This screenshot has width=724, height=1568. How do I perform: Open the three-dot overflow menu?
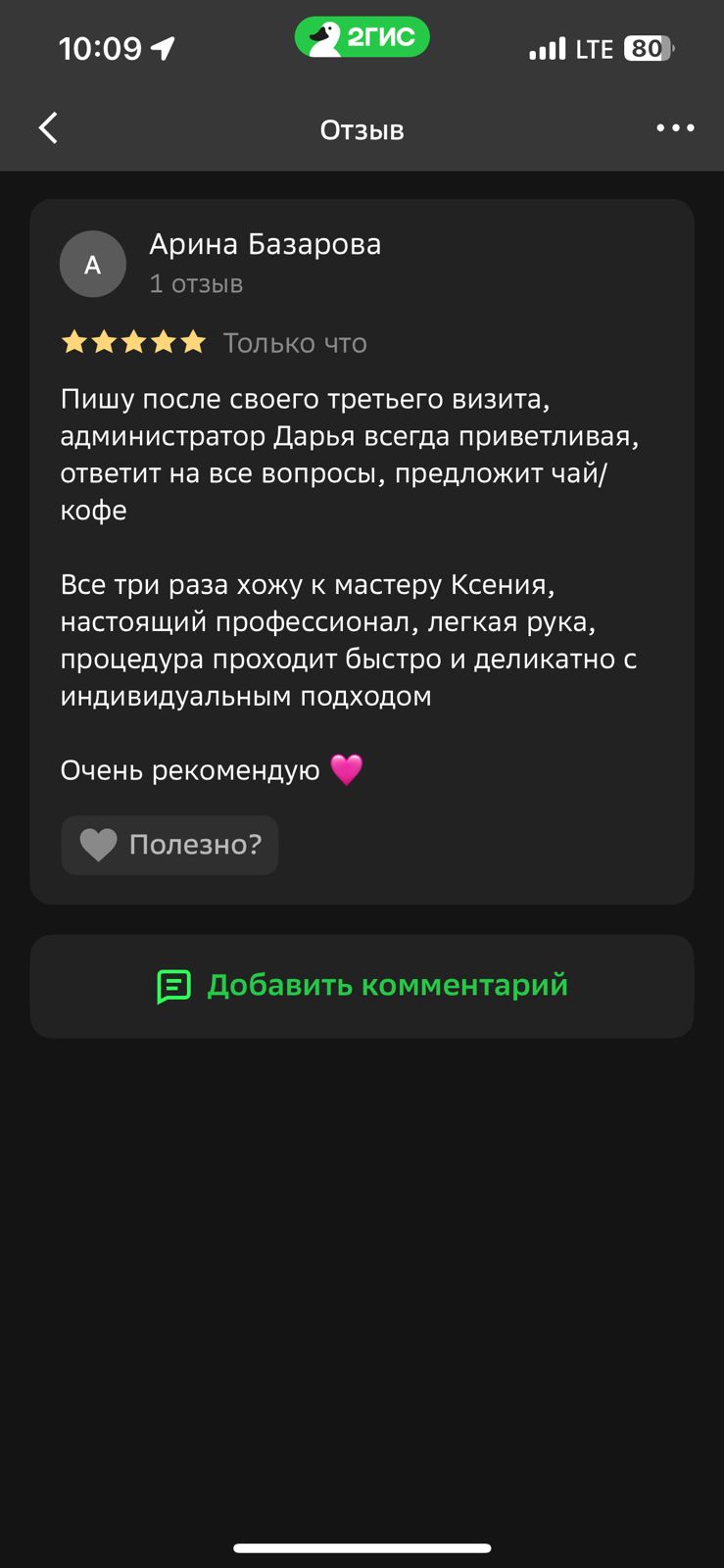pos(675,128)
